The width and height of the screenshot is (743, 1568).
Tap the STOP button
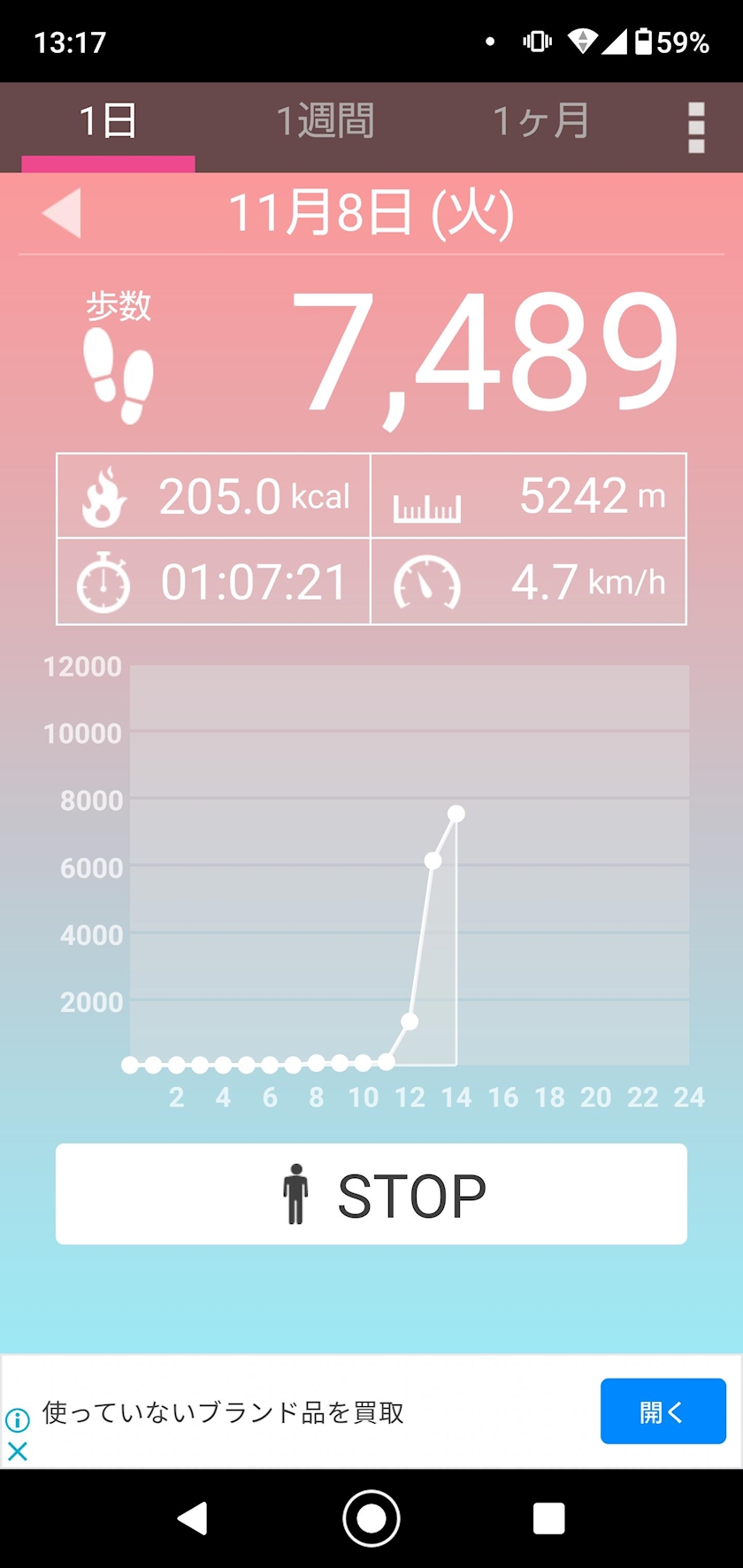(x=371, y=1194)
